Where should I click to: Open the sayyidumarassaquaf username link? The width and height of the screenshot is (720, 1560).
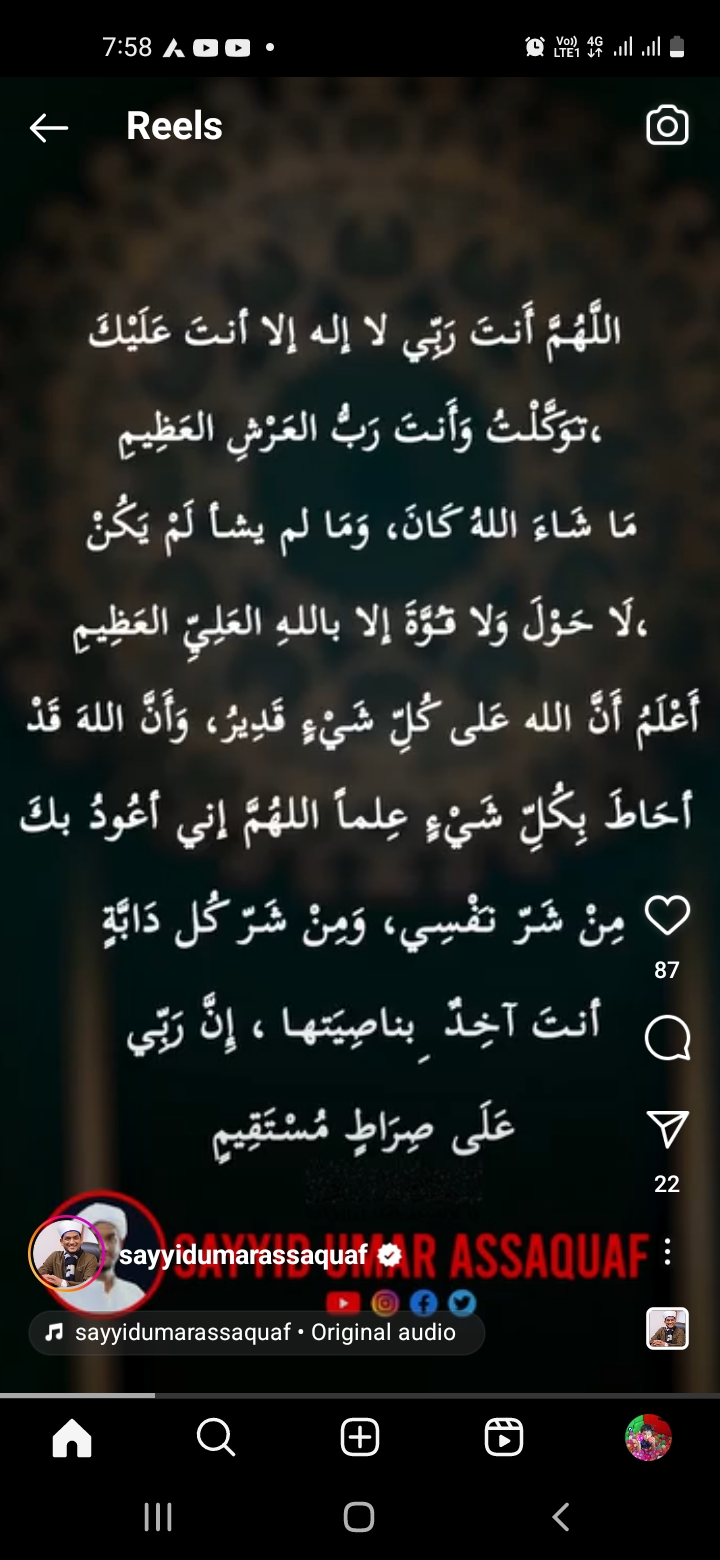[244, 1254]
